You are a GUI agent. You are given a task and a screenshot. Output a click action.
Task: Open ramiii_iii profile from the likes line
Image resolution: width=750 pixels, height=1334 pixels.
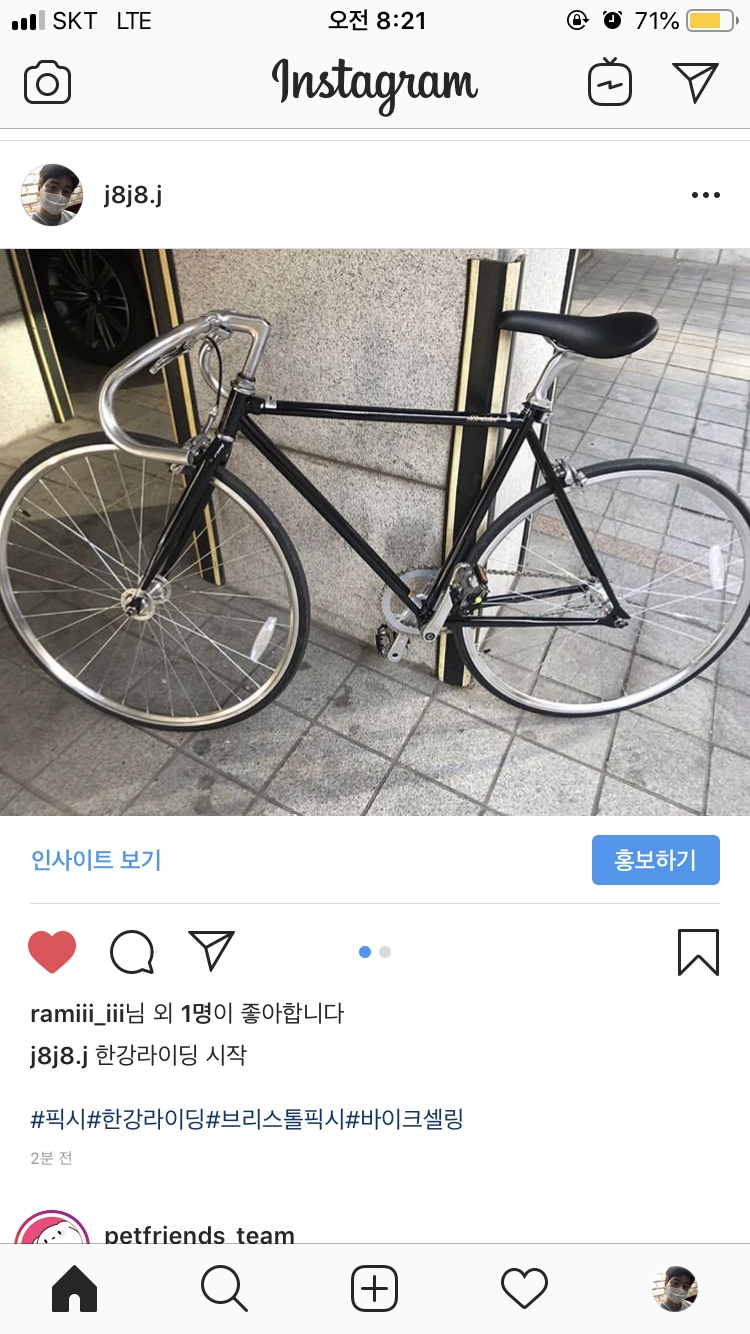[x=77, y=1013]
